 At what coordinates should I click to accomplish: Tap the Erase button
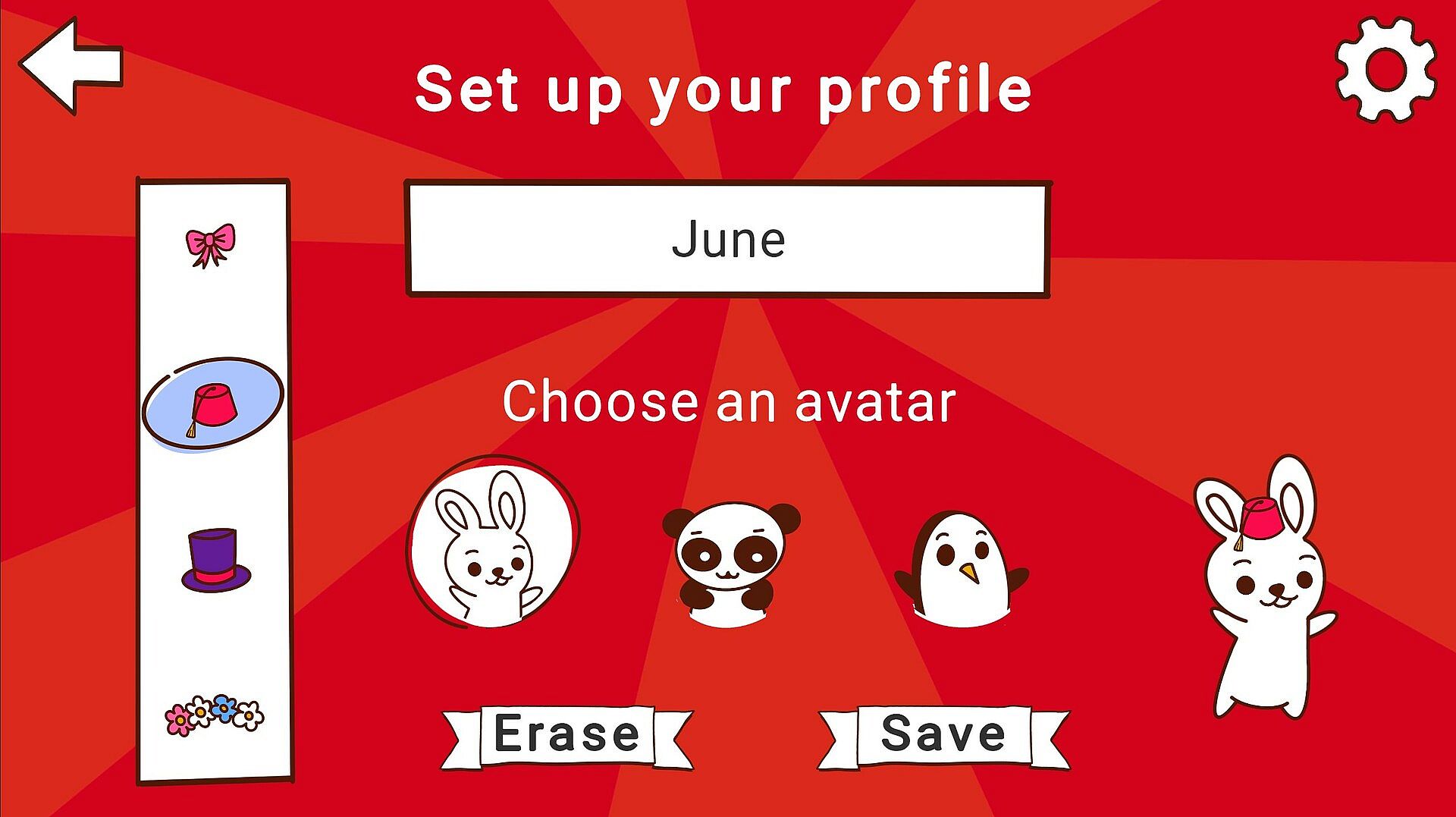tap(566, 735)
